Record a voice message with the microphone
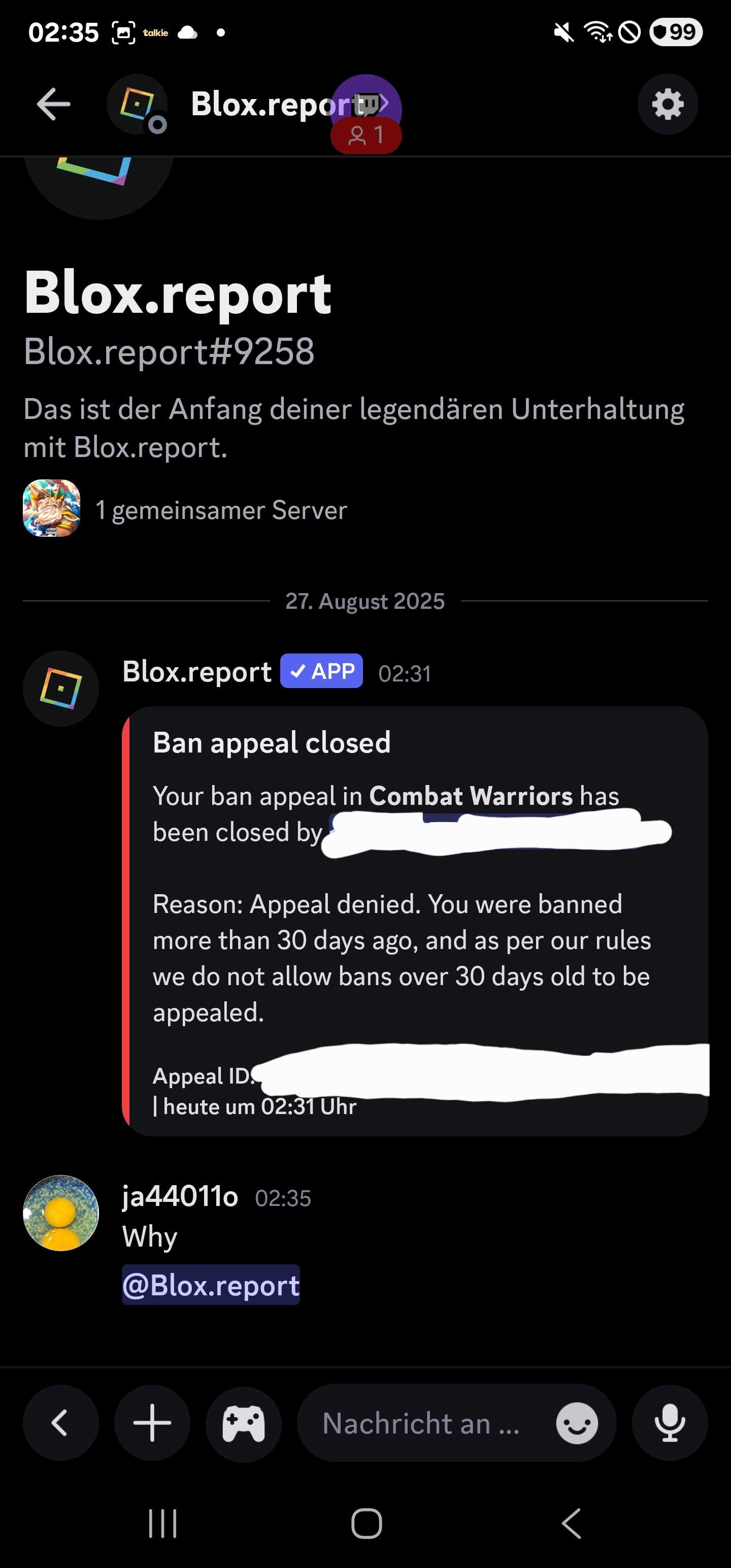Image resolution: width=731 pixels, height=1568 pixels. point(670,1423)
